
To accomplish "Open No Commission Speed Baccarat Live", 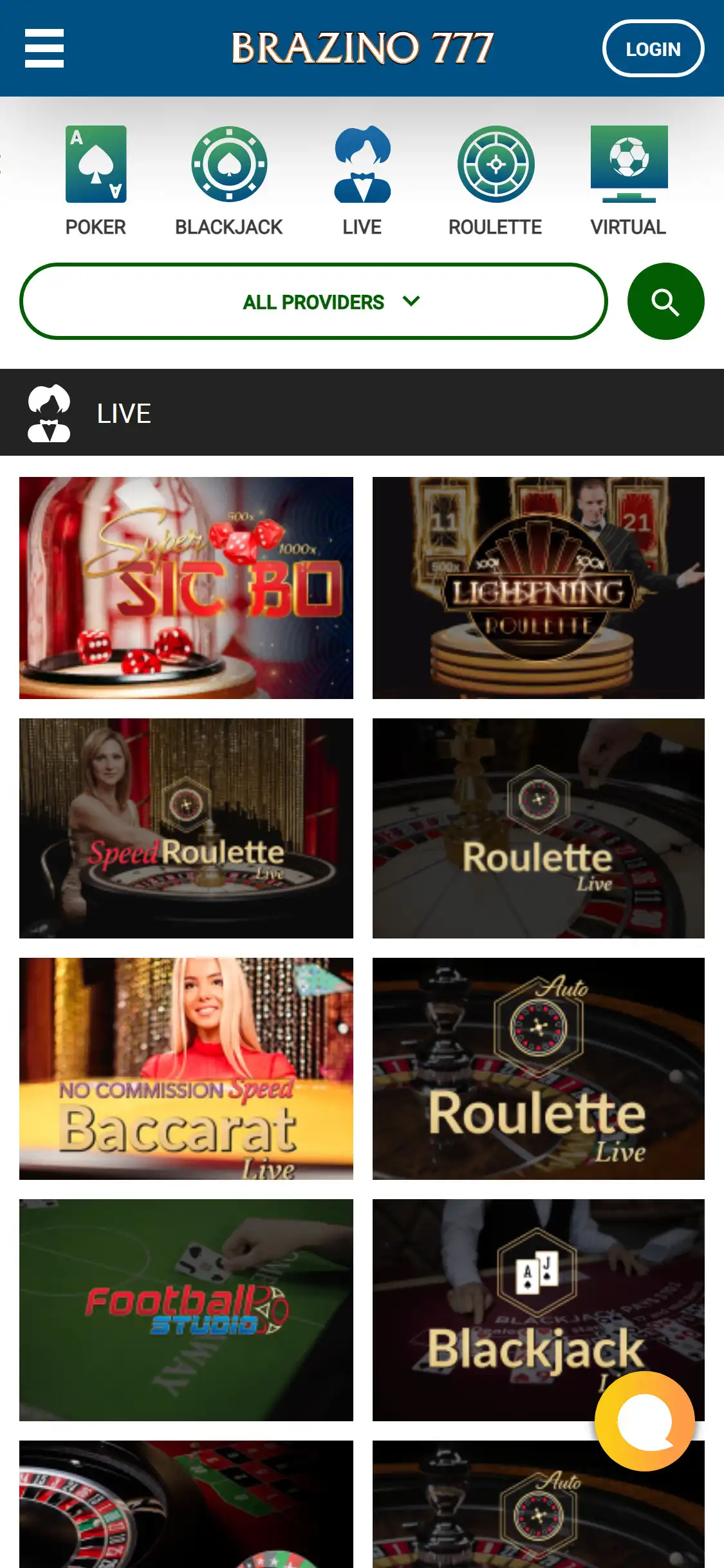I will coord(186,1069).
